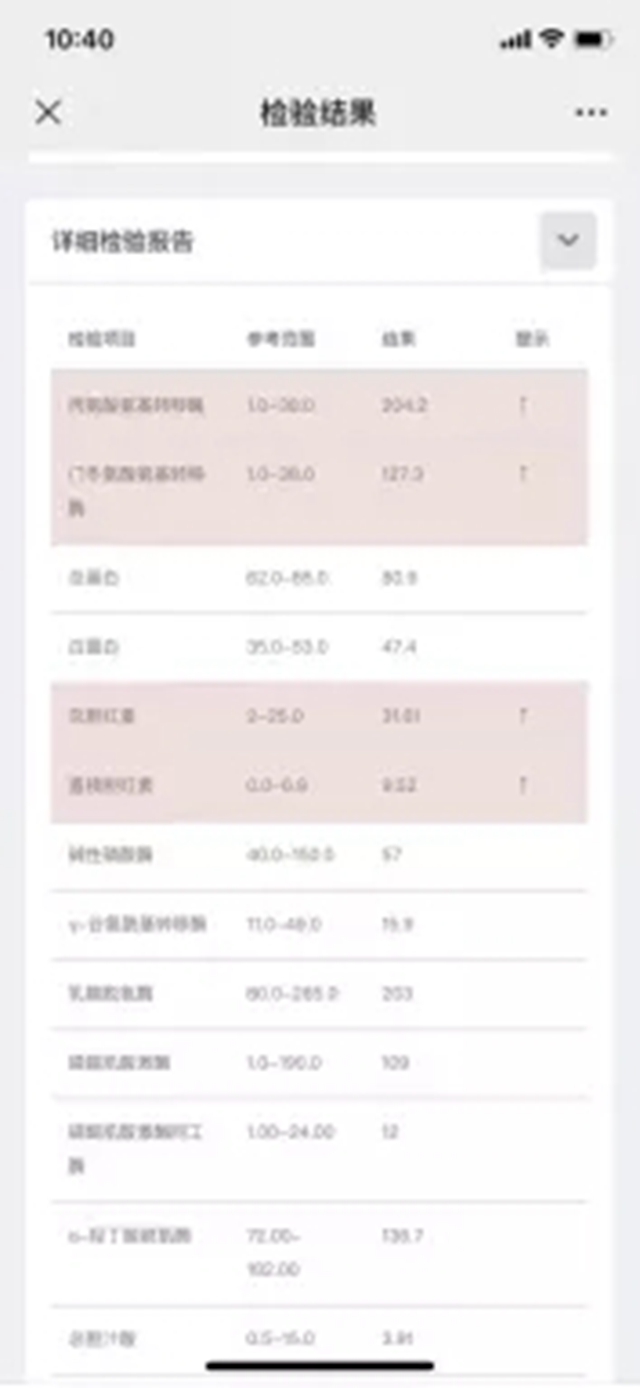Collapse the 详细检验报告 section chevron
Image resolution: width=640 pixels, height=1388 pixels.
pyautogui.click(x=568, y=240)
